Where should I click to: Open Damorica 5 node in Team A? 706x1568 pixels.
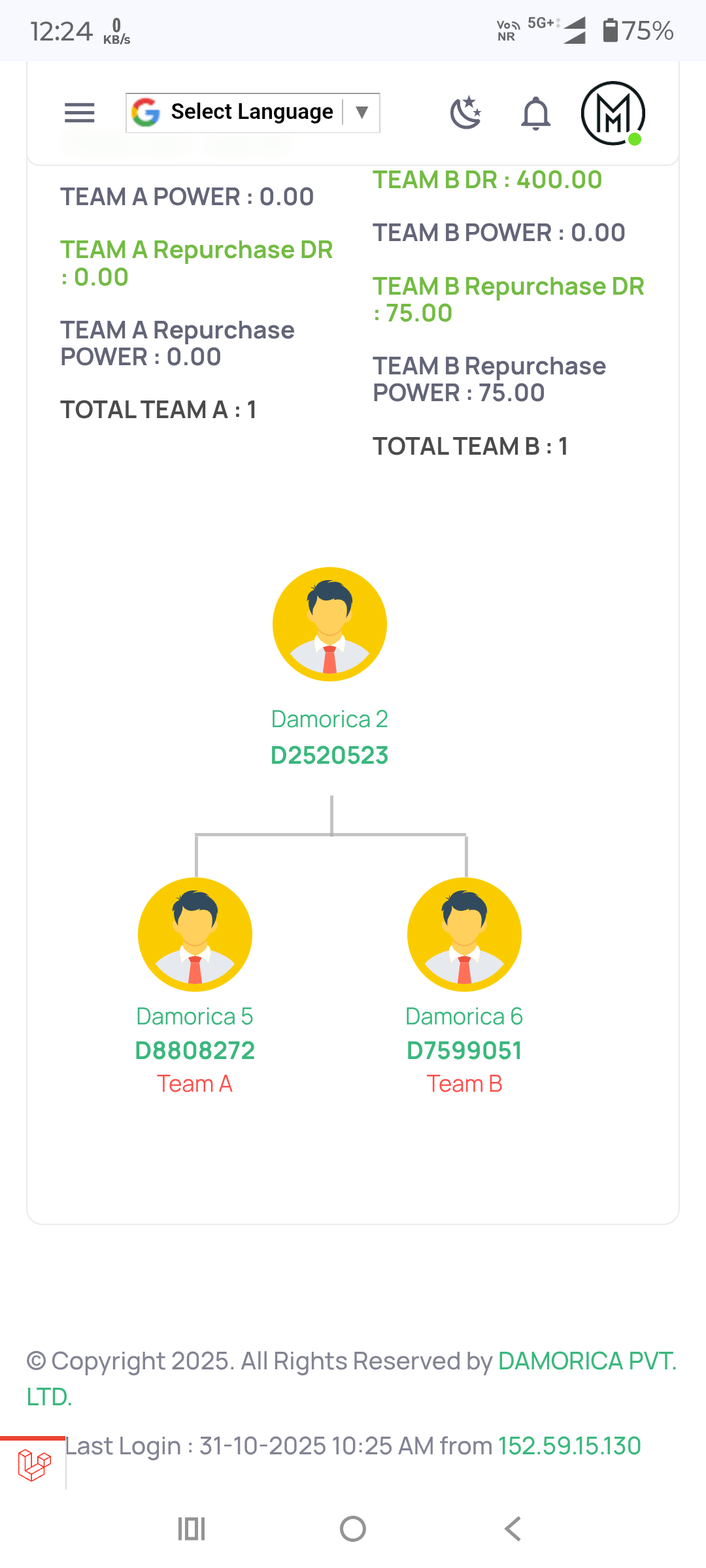pyautogui.click(x=195, y=934)
